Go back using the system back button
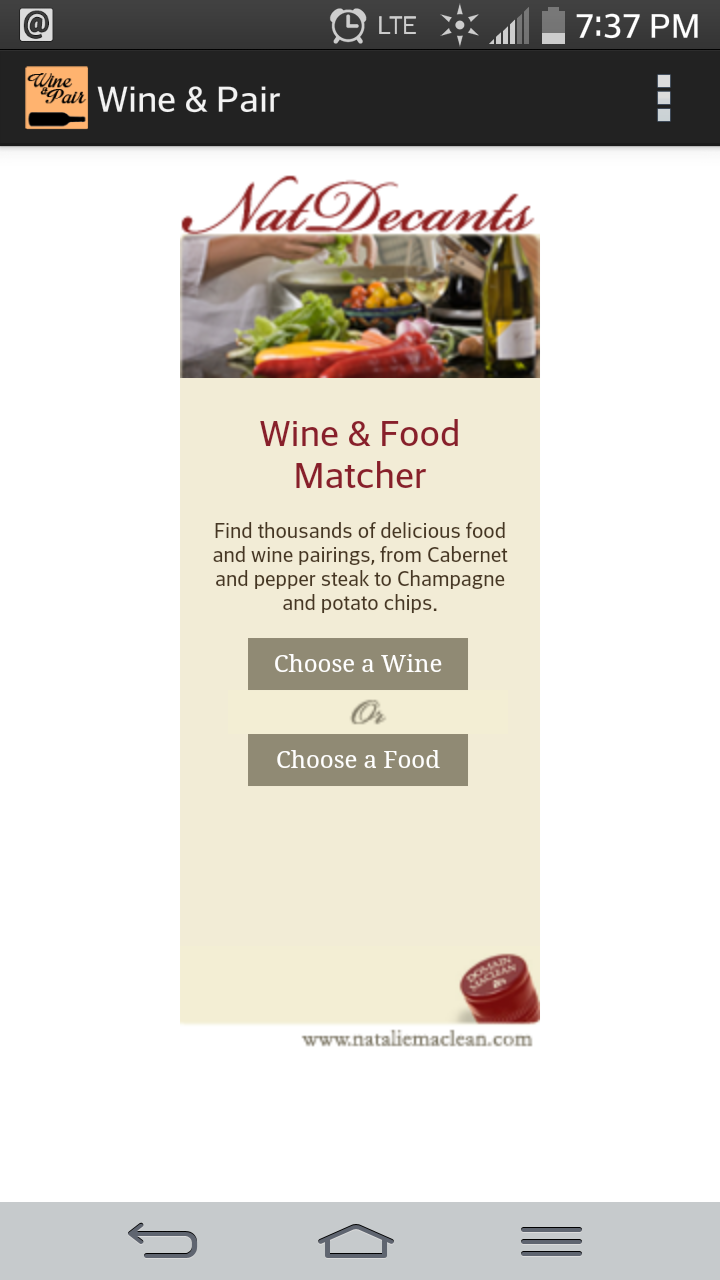720x1280 pixels. (162, 1241)
